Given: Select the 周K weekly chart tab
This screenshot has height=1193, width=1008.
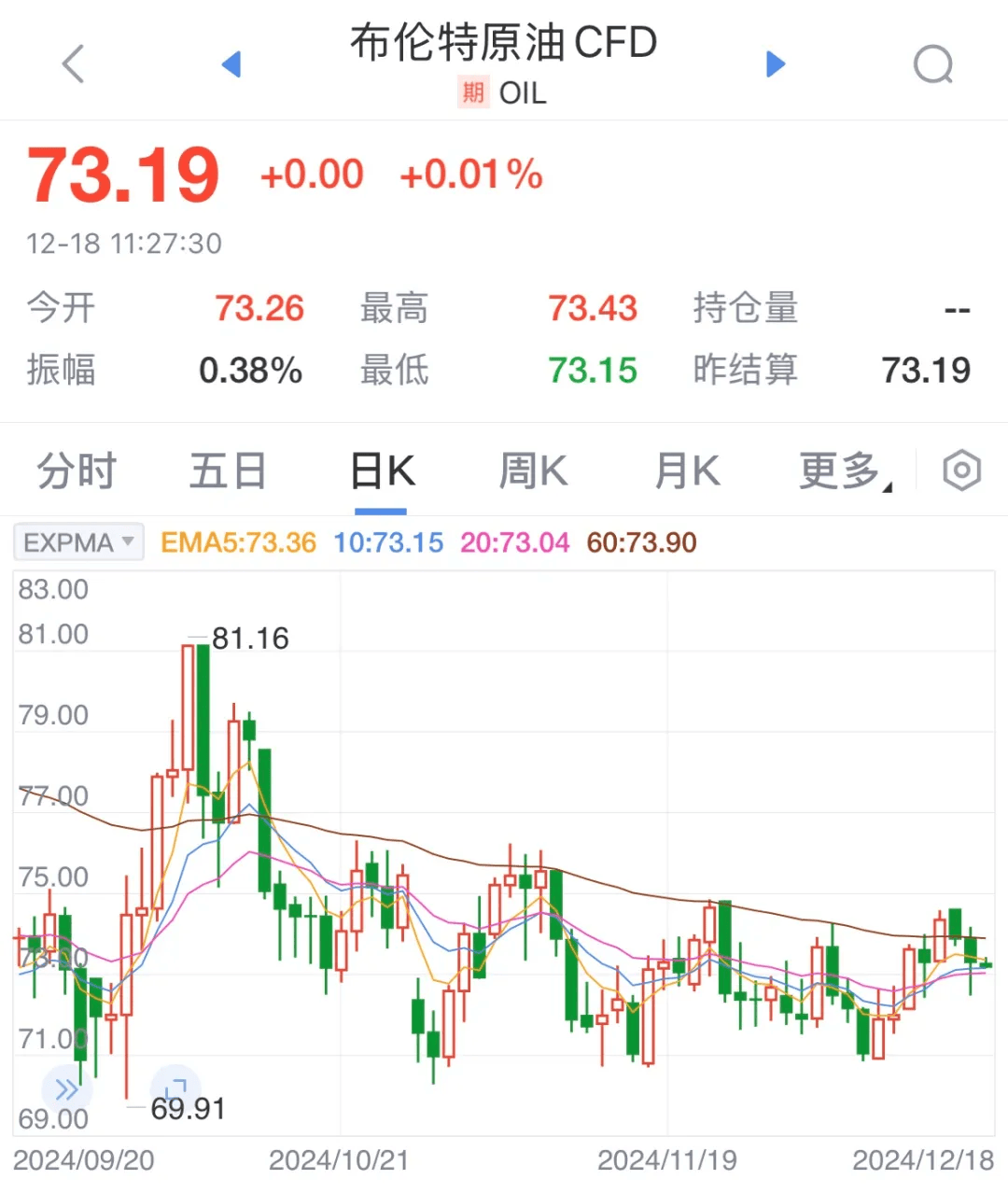Looking at the screenshot, I should pos(532,470).
